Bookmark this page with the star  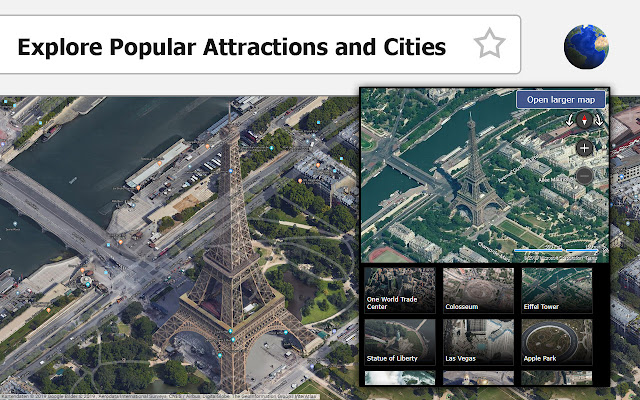[x=489, y=44]
